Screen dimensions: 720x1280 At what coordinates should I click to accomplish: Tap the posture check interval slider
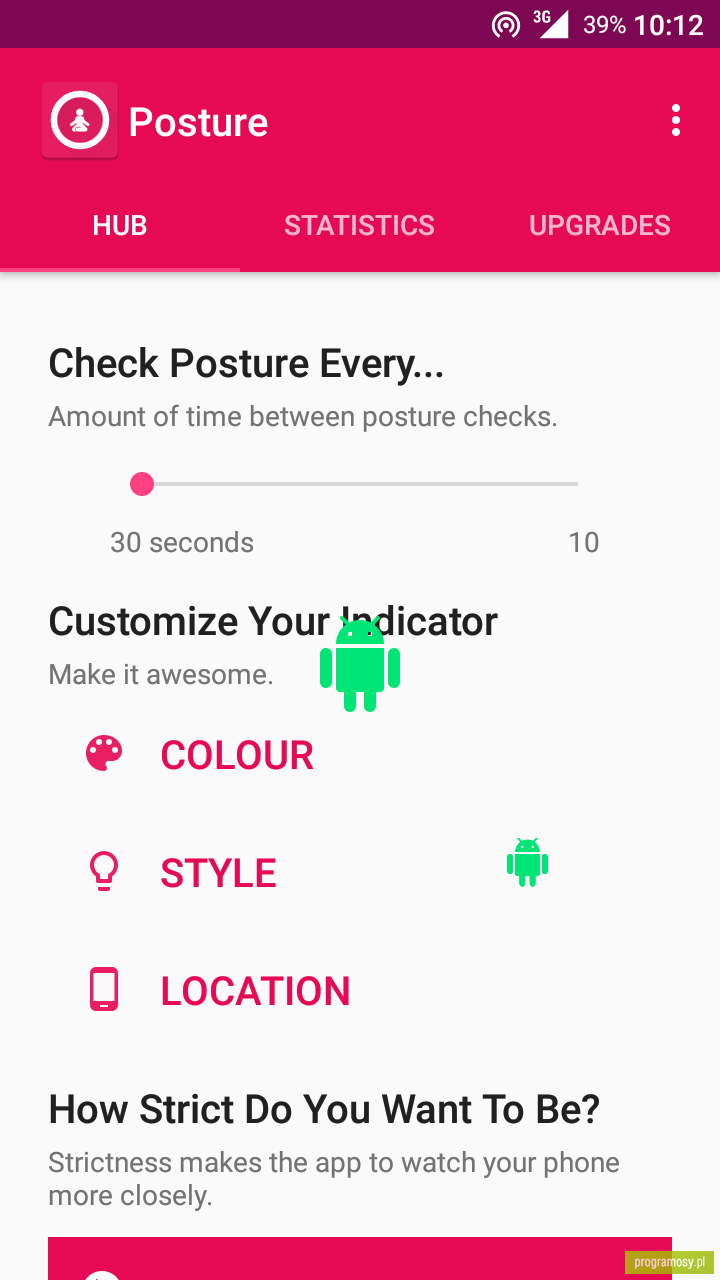pyautogui.click(x=360, y=484)
